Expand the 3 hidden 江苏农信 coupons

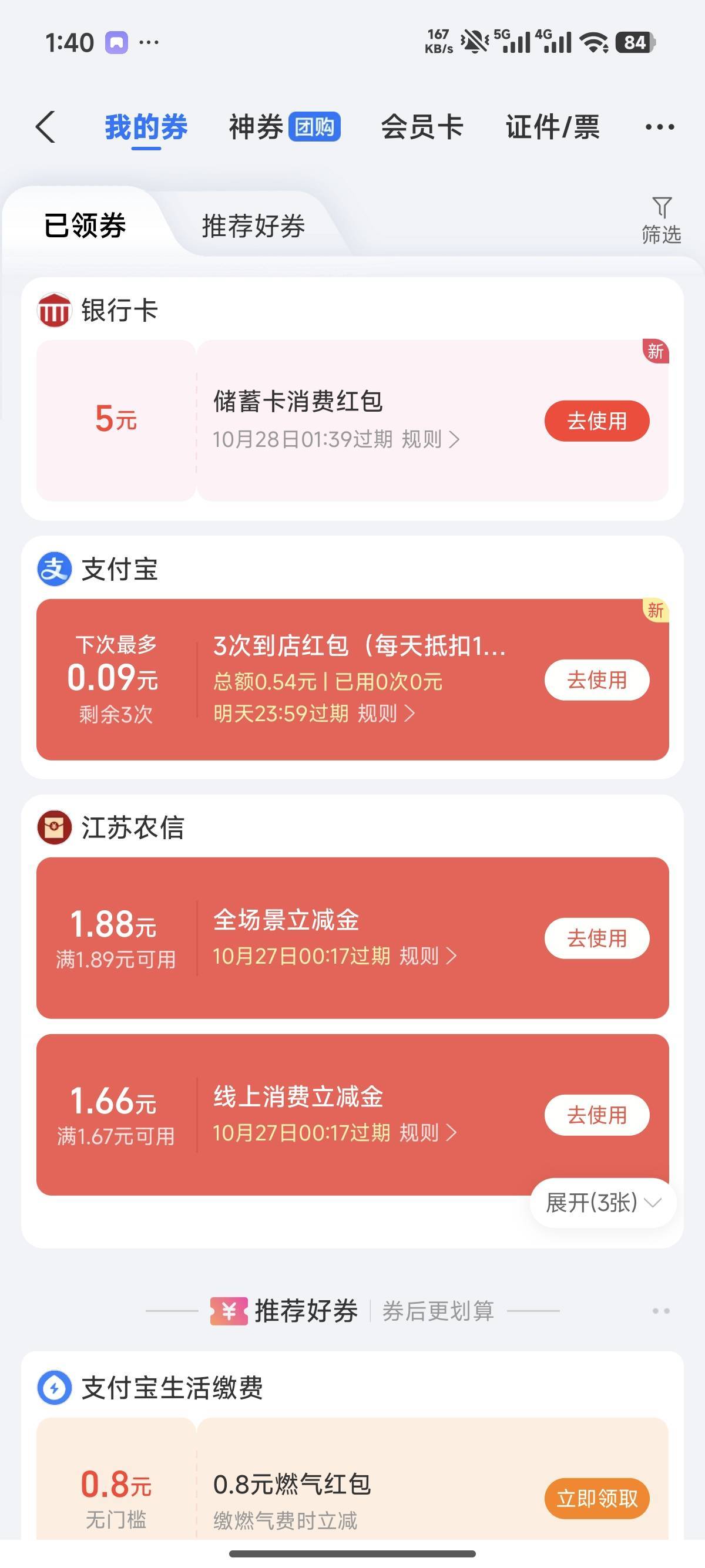click(602, 1202)
